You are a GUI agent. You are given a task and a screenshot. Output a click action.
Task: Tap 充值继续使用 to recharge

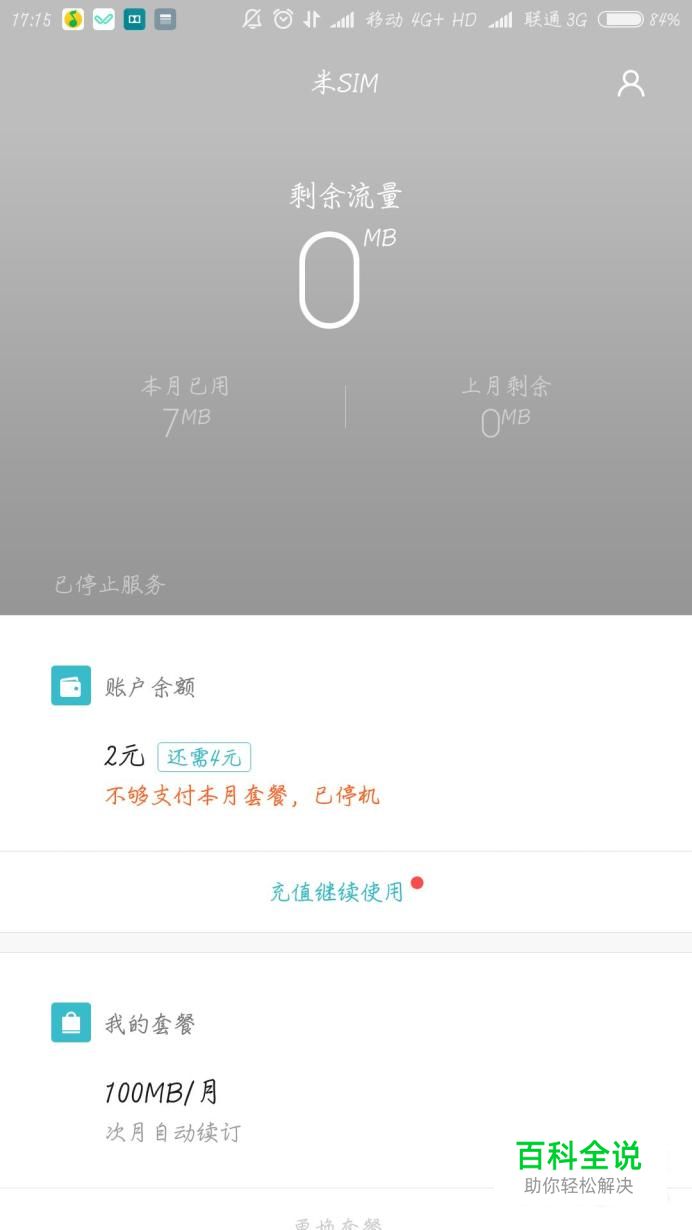pos(337,891)
